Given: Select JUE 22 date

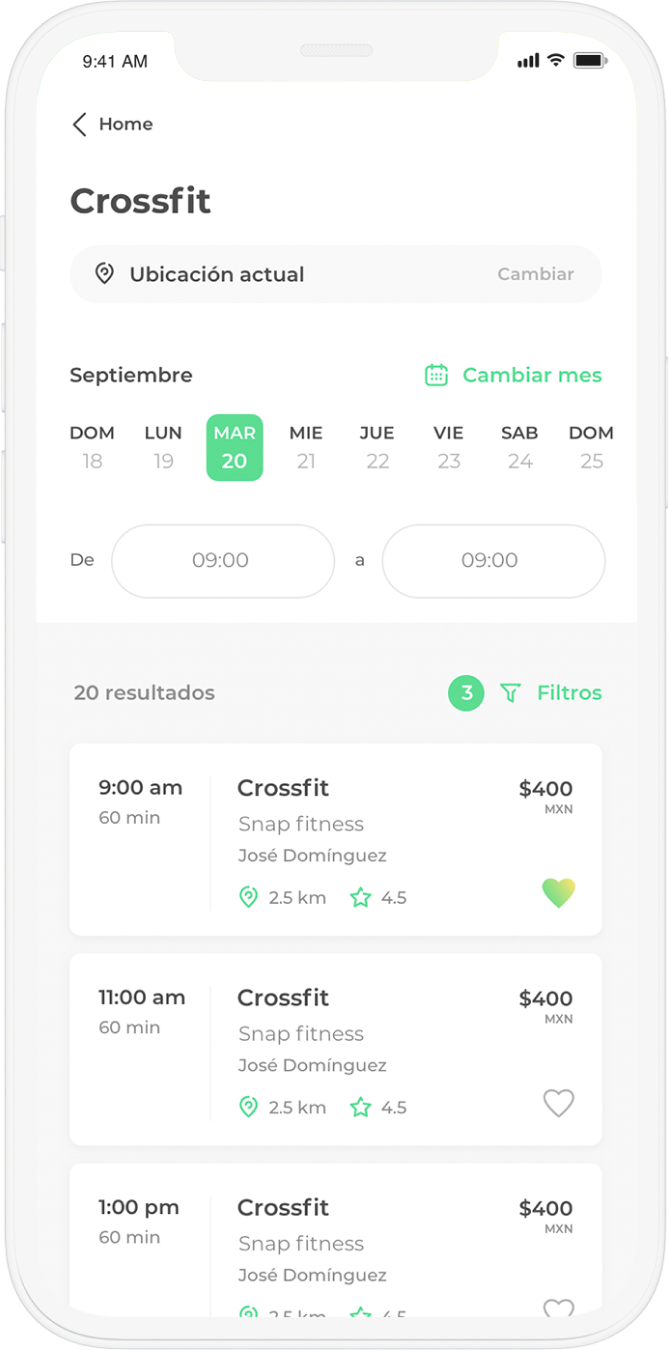Looking at the screenshot, I should point(377,447).
